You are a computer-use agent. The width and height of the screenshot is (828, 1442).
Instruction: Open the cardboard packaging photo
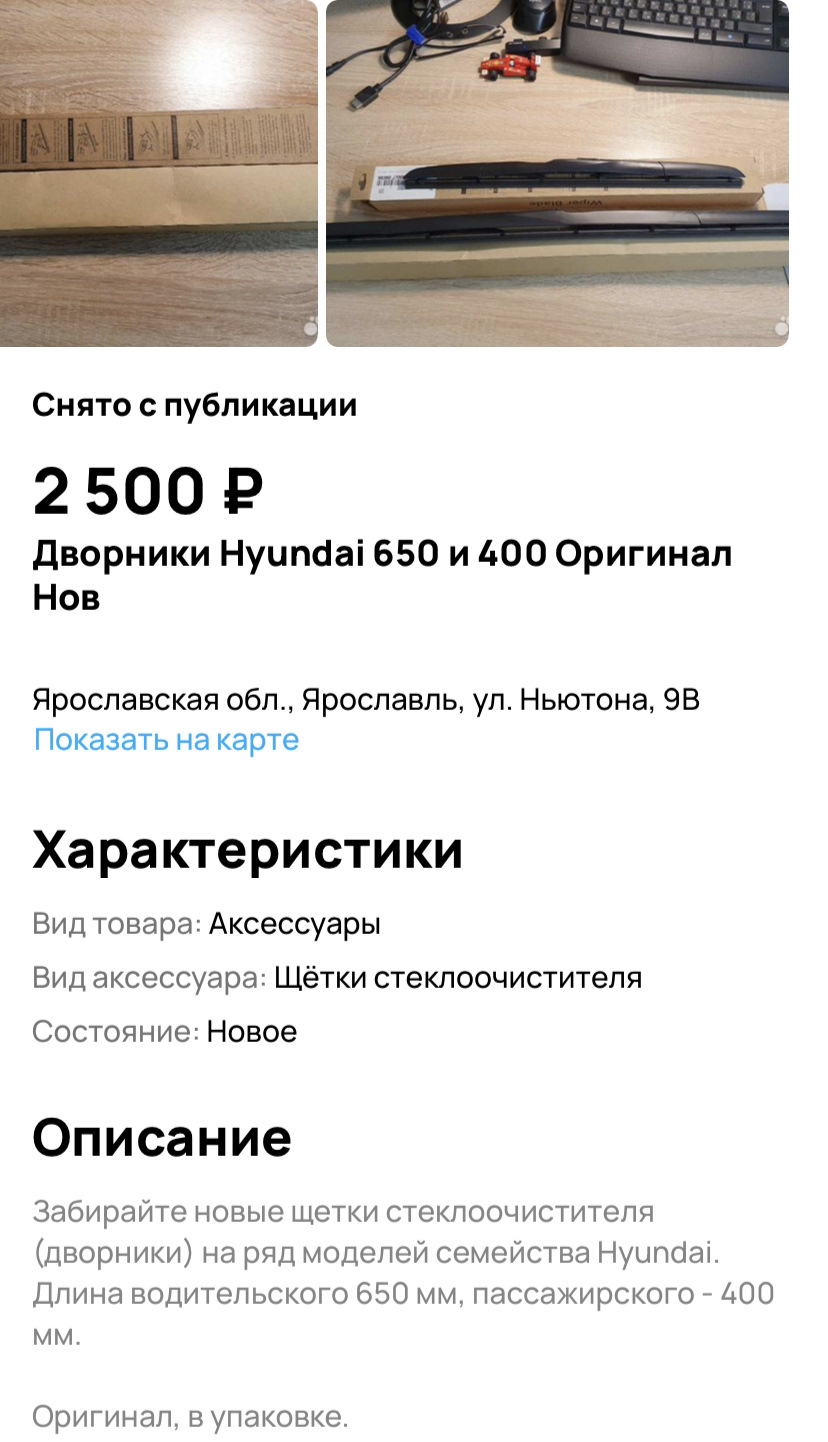click(x=159, y=173)
